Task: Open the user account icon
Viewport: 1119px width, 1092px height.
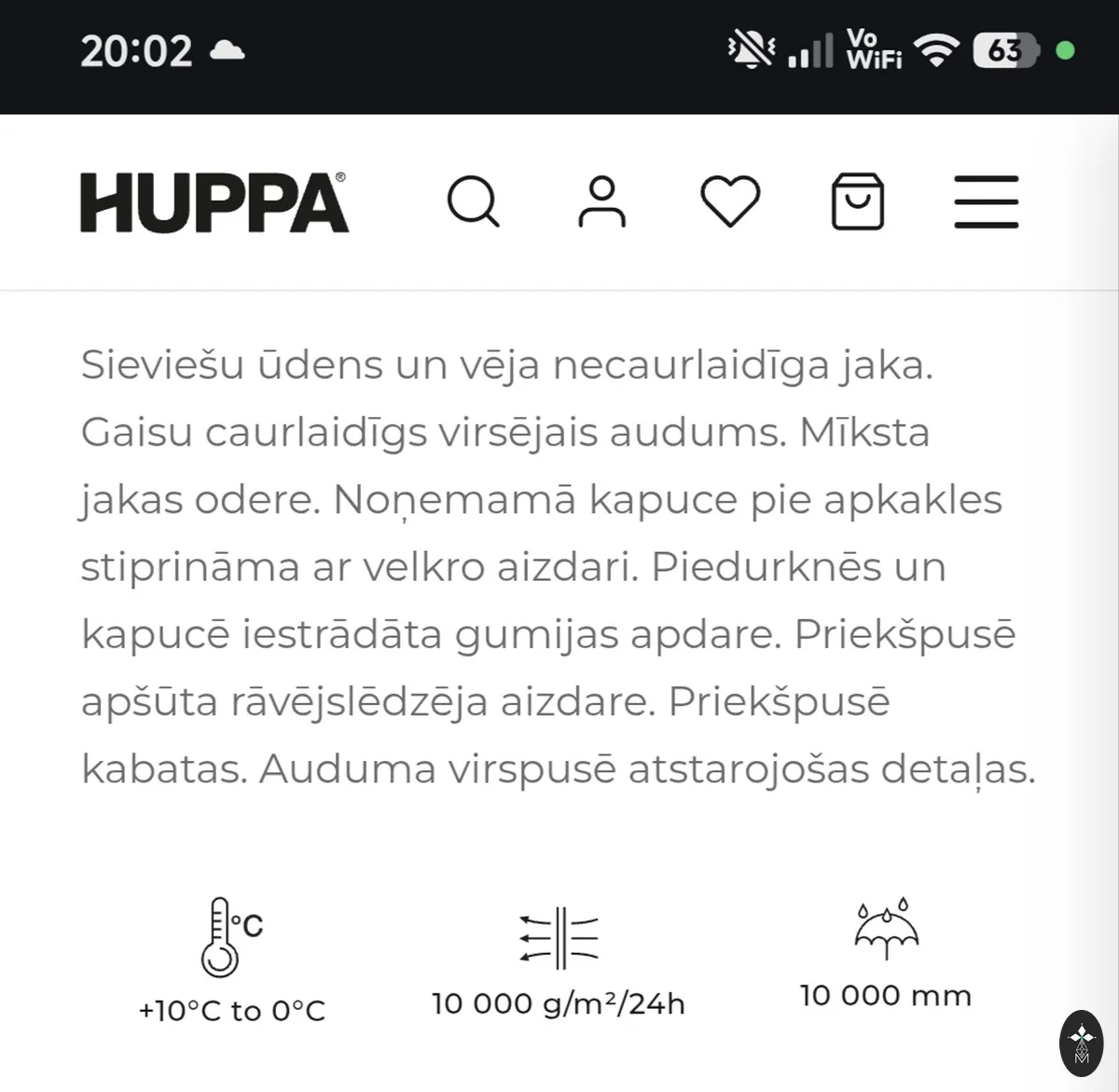Action: point(602,201)
